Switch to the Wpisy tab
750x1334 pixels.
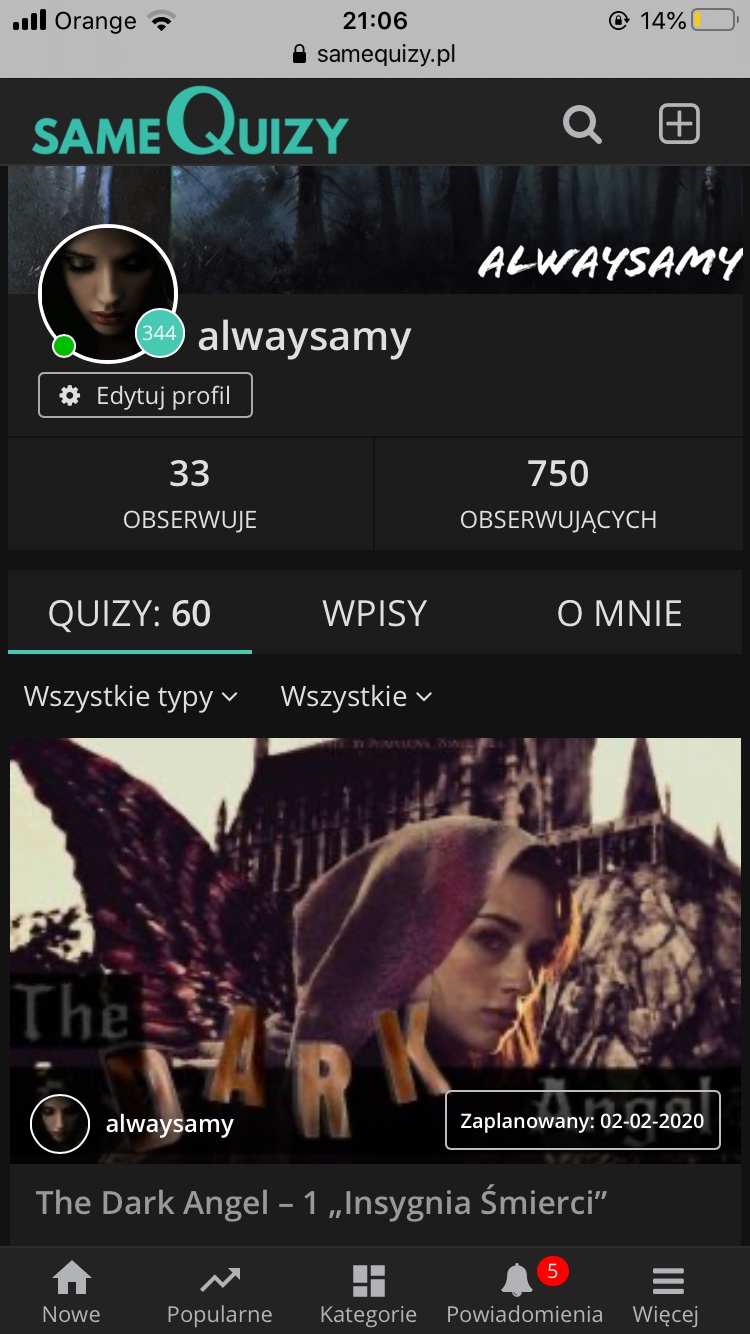375,613
